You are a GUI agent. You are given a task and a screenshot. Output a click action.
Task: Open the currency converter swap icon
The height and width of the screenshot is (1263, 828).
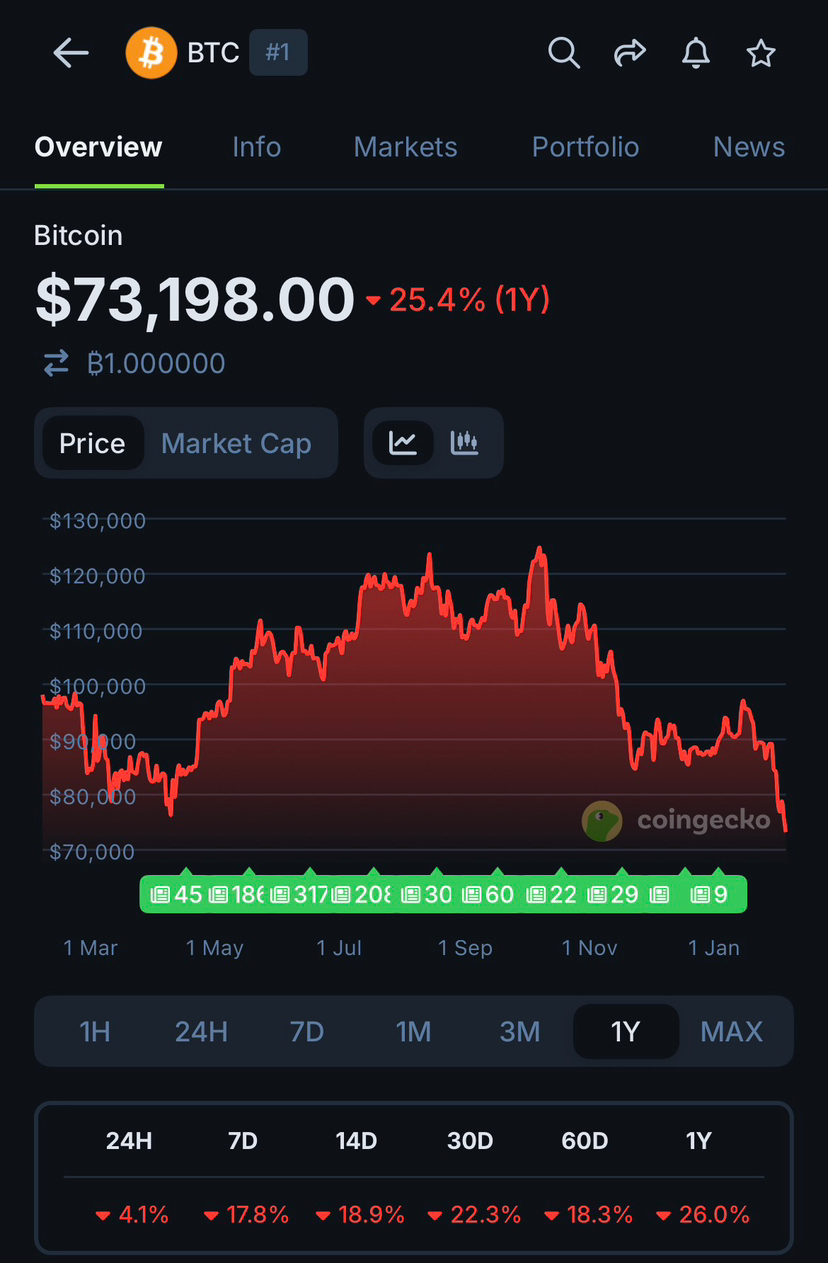pyautogui.click(x=56, y=363)
